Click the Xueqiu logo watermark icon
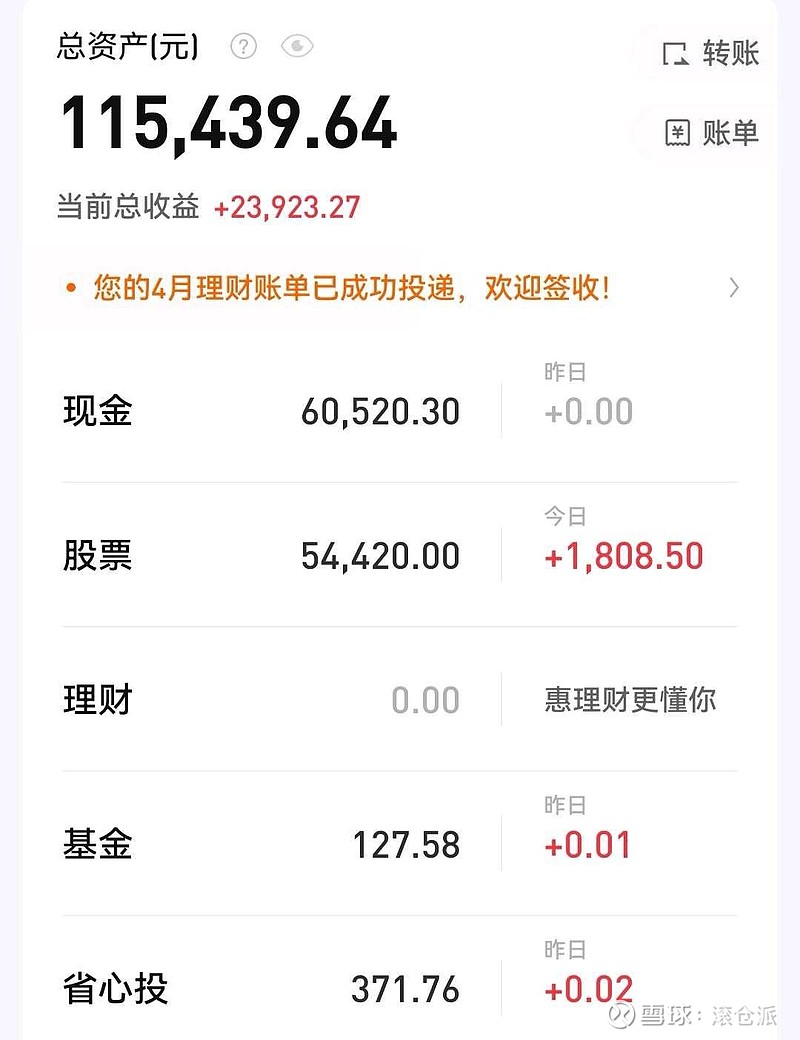800x1040 pixels. [620, 1014]
